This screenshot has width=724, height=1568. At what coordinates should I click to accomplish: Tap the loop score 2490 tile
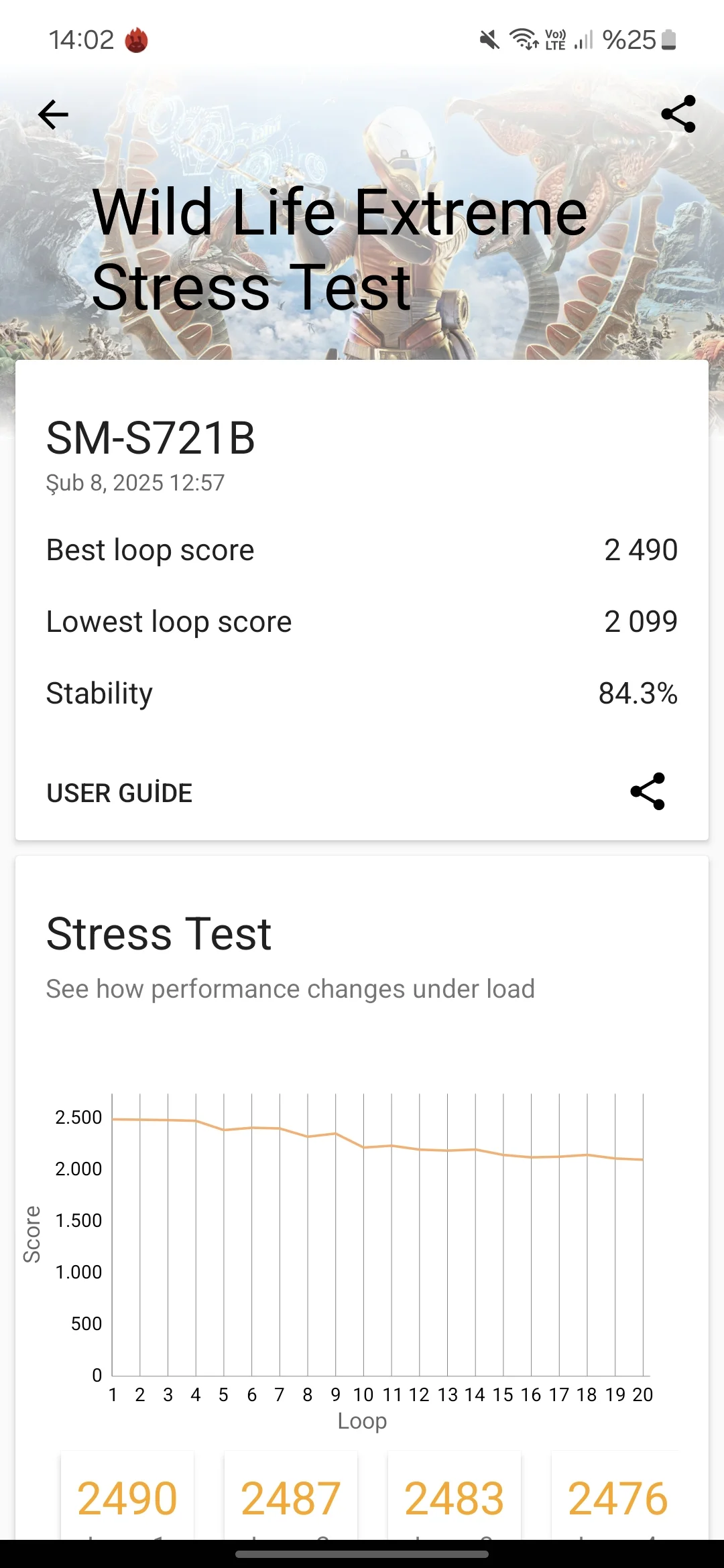(x=127, y=1498)
